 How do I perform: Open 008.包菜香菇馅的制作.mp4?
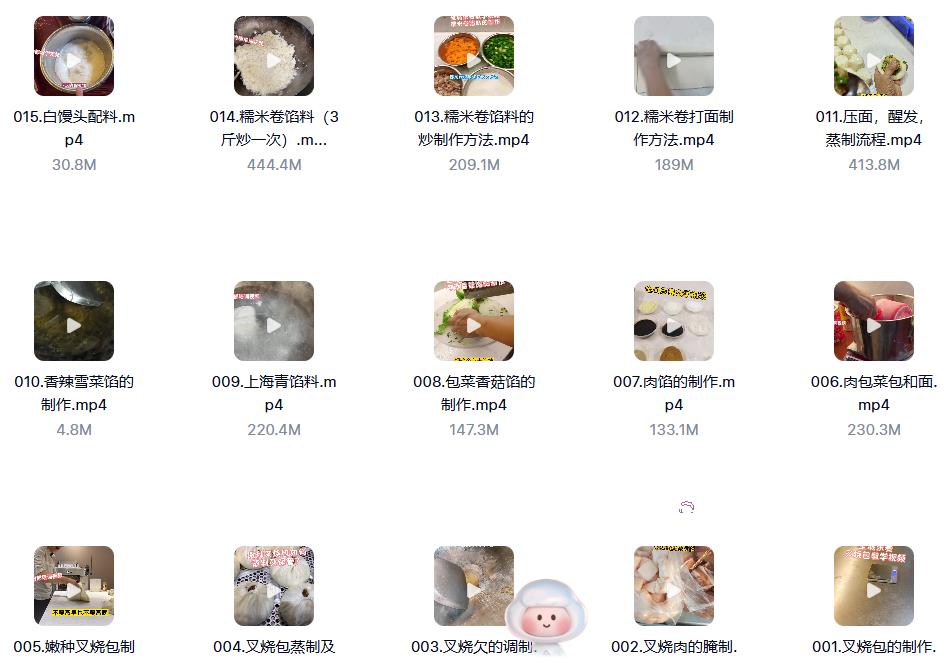click(x=474, y=322)
